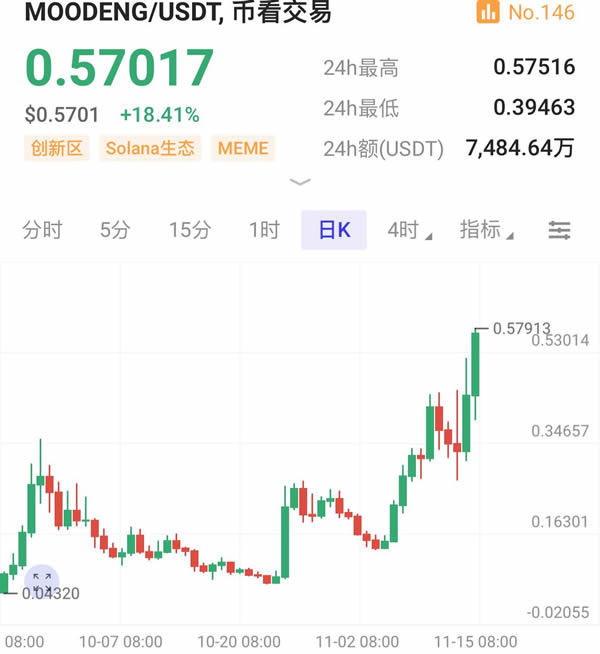
Task: Open chart settings sliders icon
Action: click(560, 231)
